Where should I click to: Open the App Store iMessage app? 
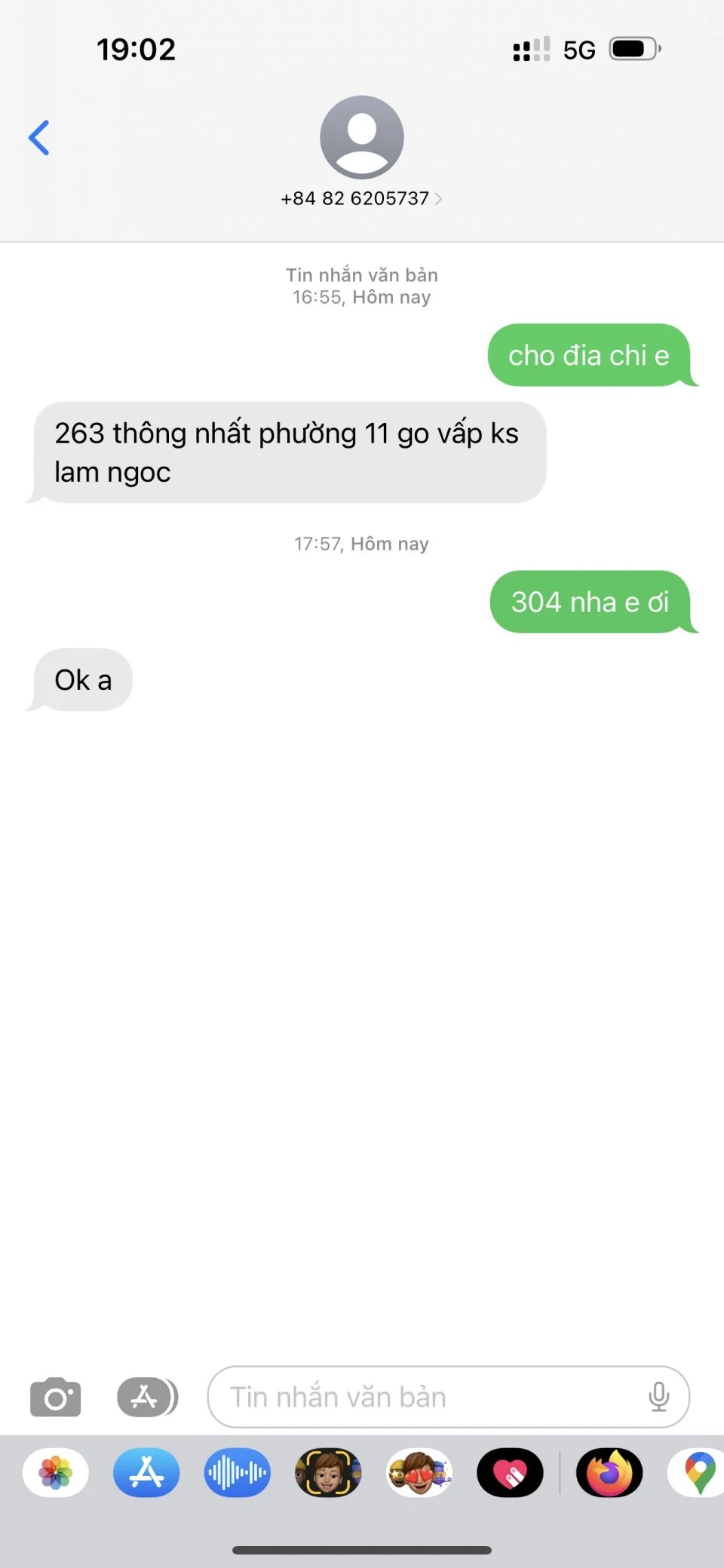[146, 1472]
